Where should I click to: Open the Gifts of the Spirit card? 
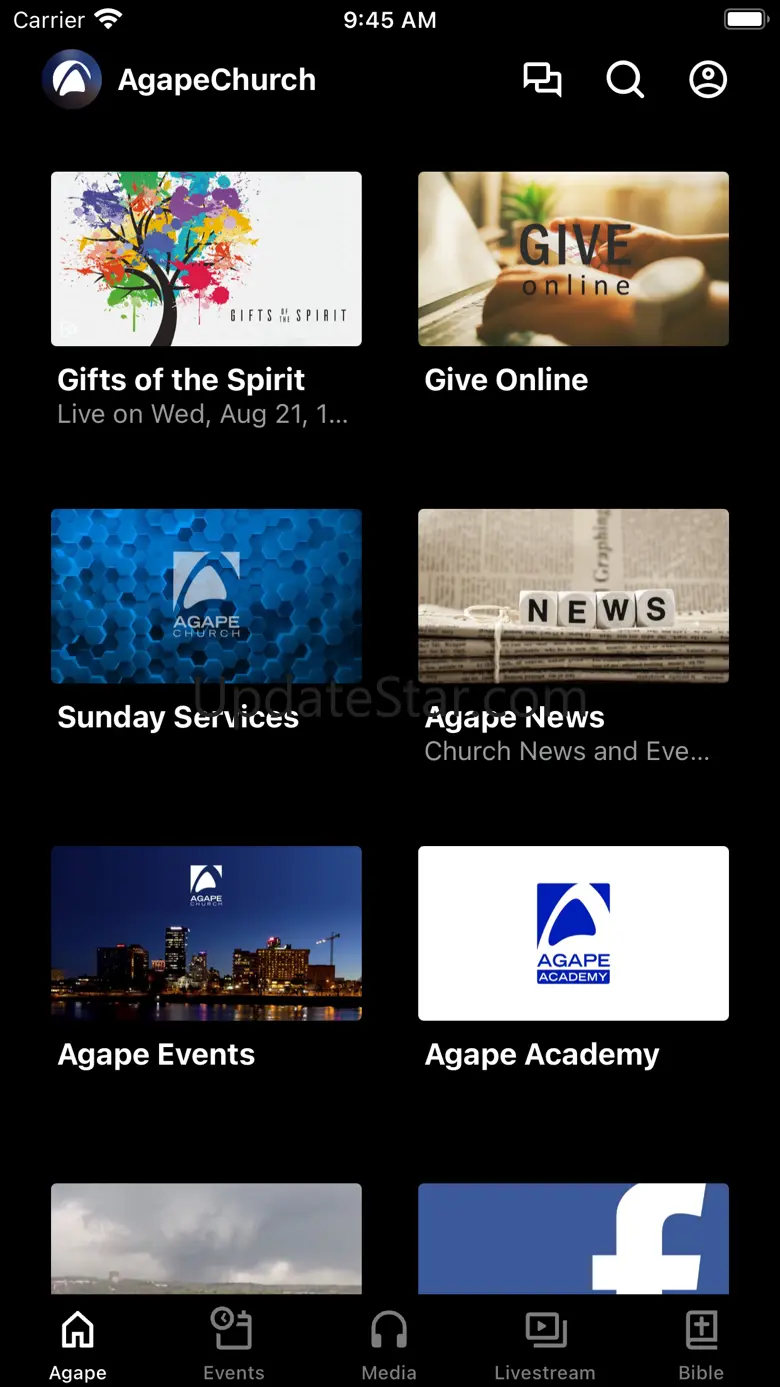206,259
